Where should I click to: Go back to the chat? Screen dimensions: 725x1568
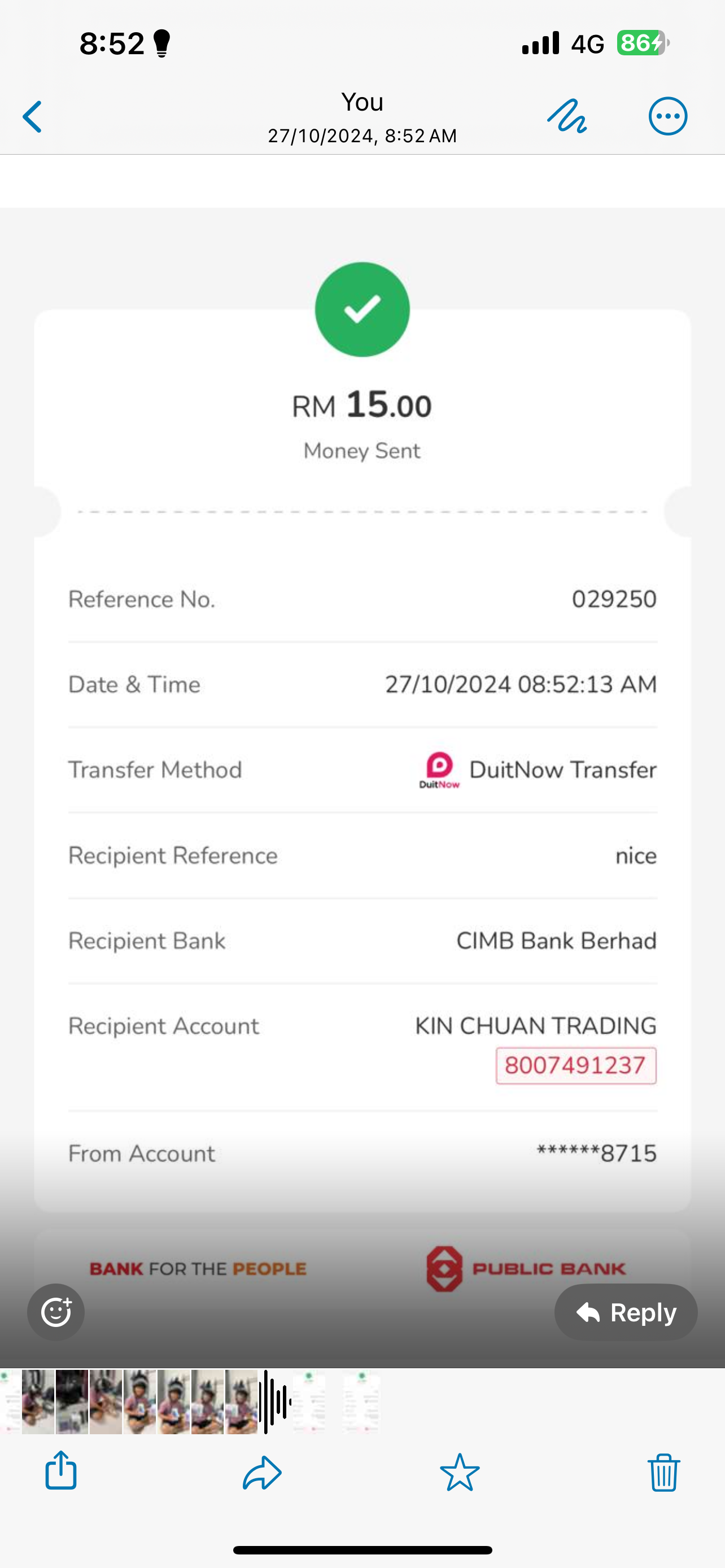pyautogui.click(x=33, y=117)
